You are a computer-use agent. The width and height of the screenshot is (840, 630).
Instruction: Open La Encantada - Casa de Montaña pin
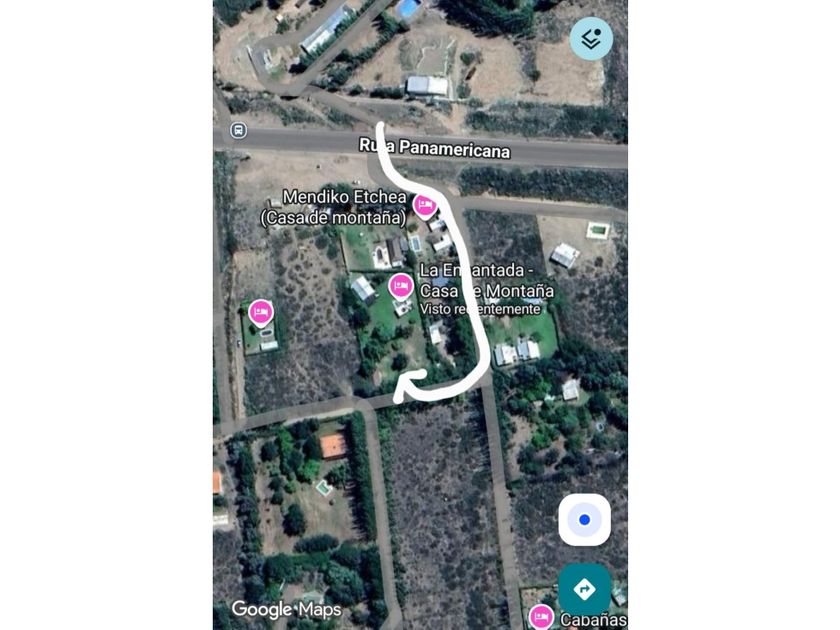click(401, 286)
